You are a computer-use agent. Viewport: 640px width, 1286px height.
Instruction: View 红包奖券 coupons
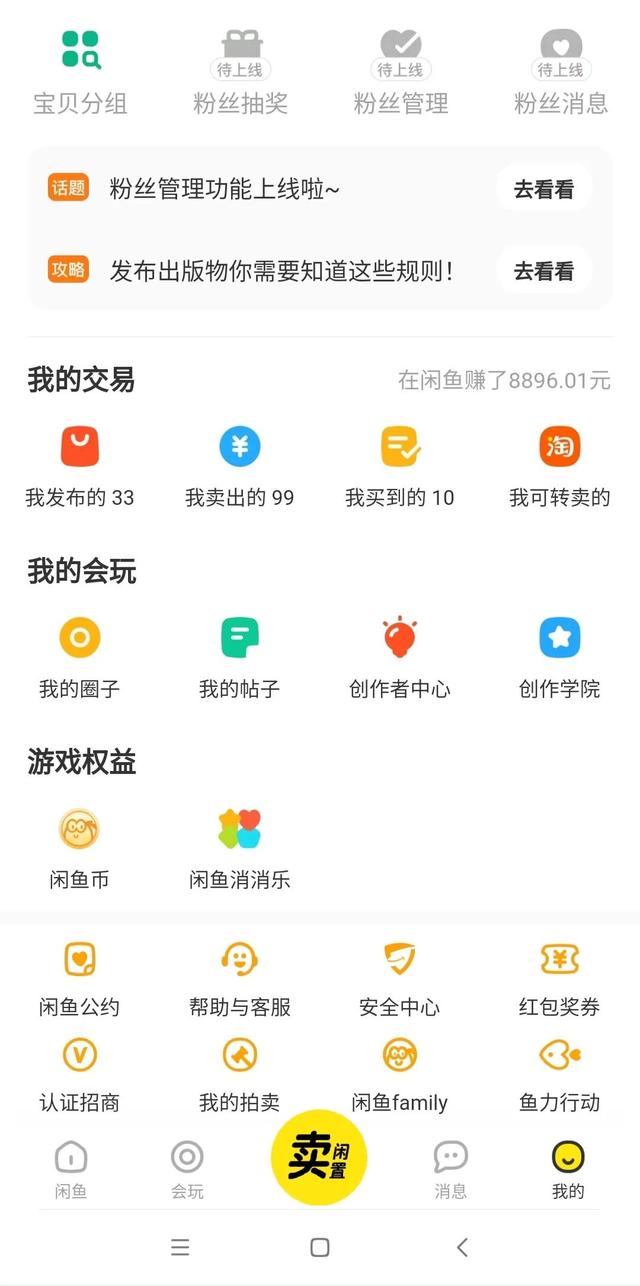pyautogui.click(x=560, y=979)
